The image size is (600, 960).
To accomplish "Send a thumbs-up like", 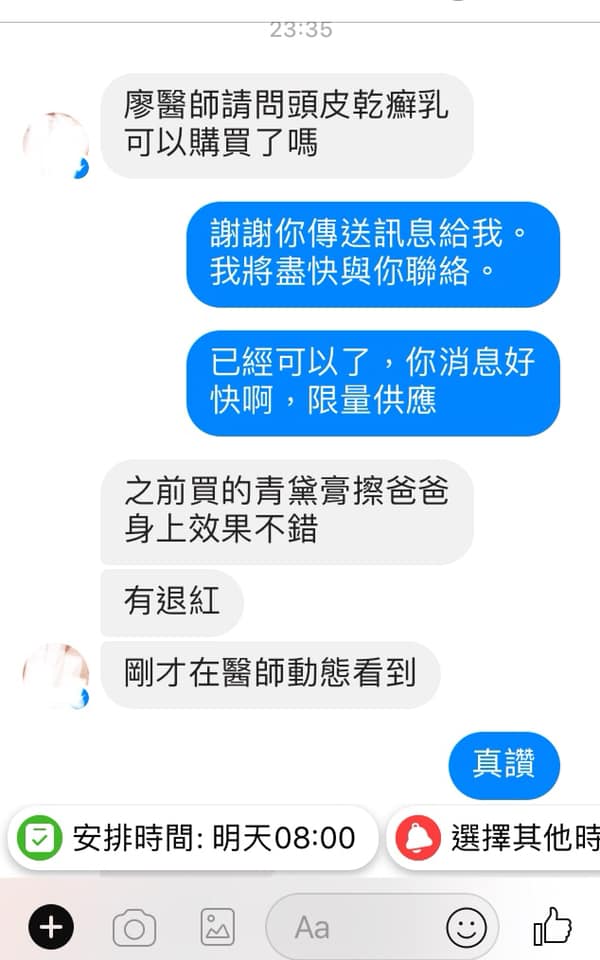I will coord(553,926).
